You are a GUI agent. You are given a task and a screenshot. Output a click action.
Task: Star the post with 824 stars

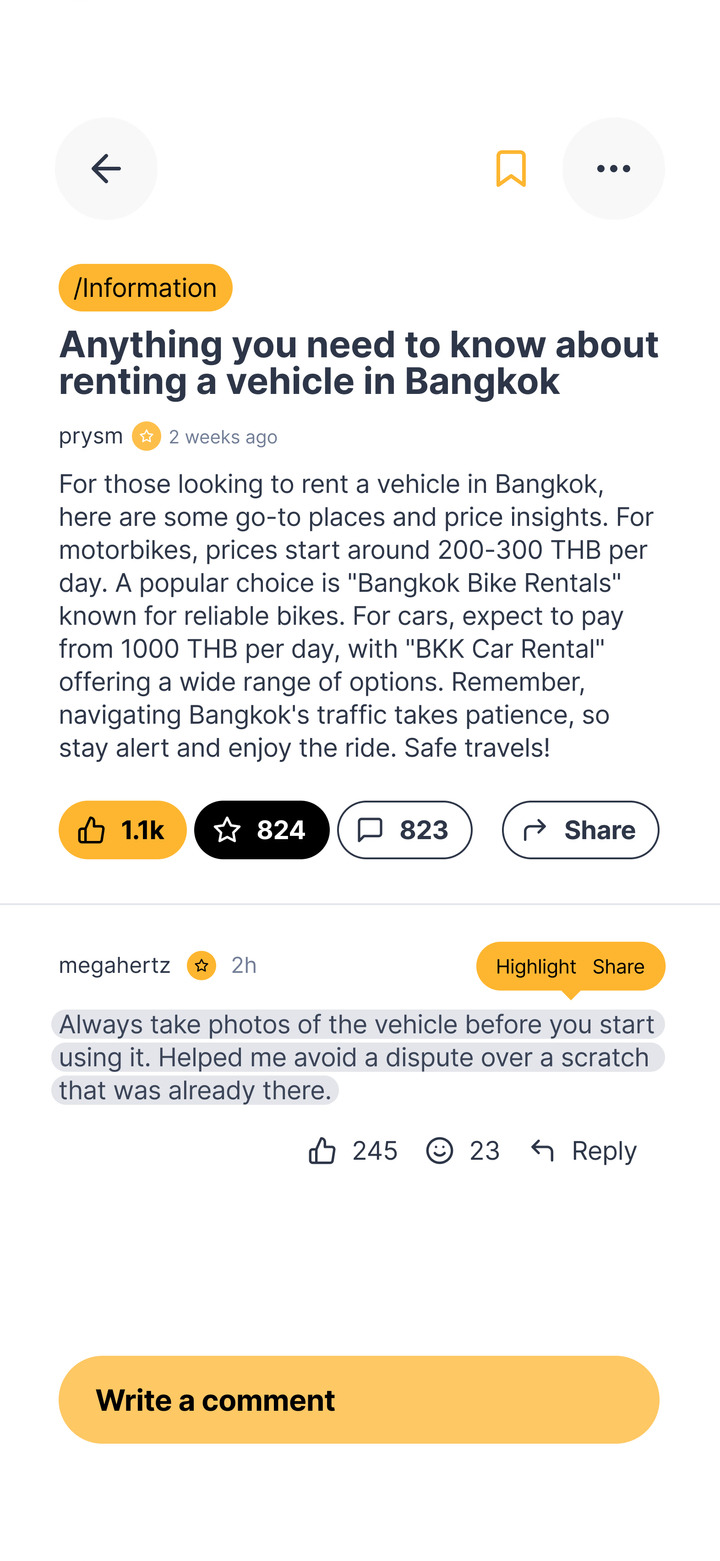(261, 830)
